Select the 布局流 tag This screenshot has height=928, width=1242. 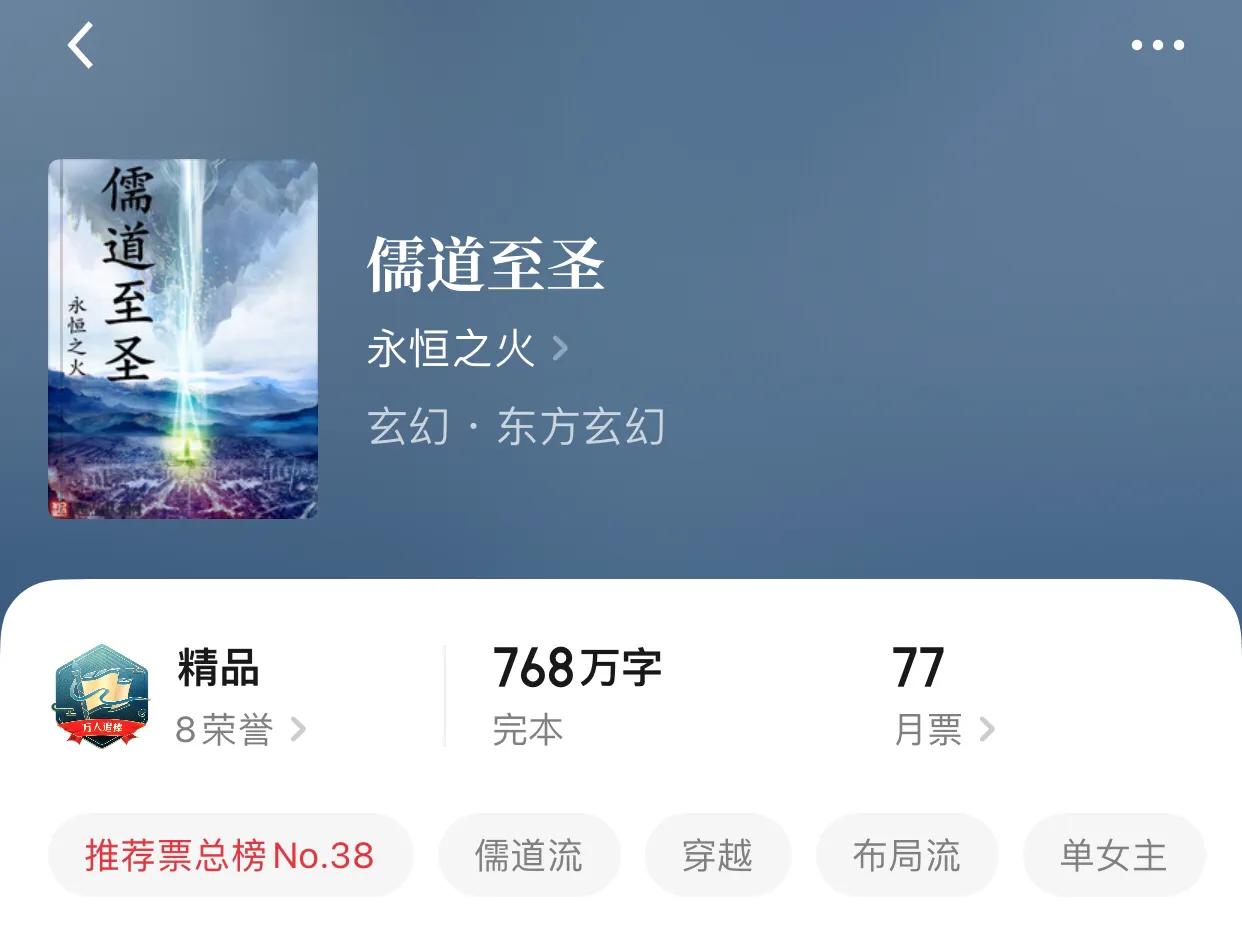pos(907,856)
